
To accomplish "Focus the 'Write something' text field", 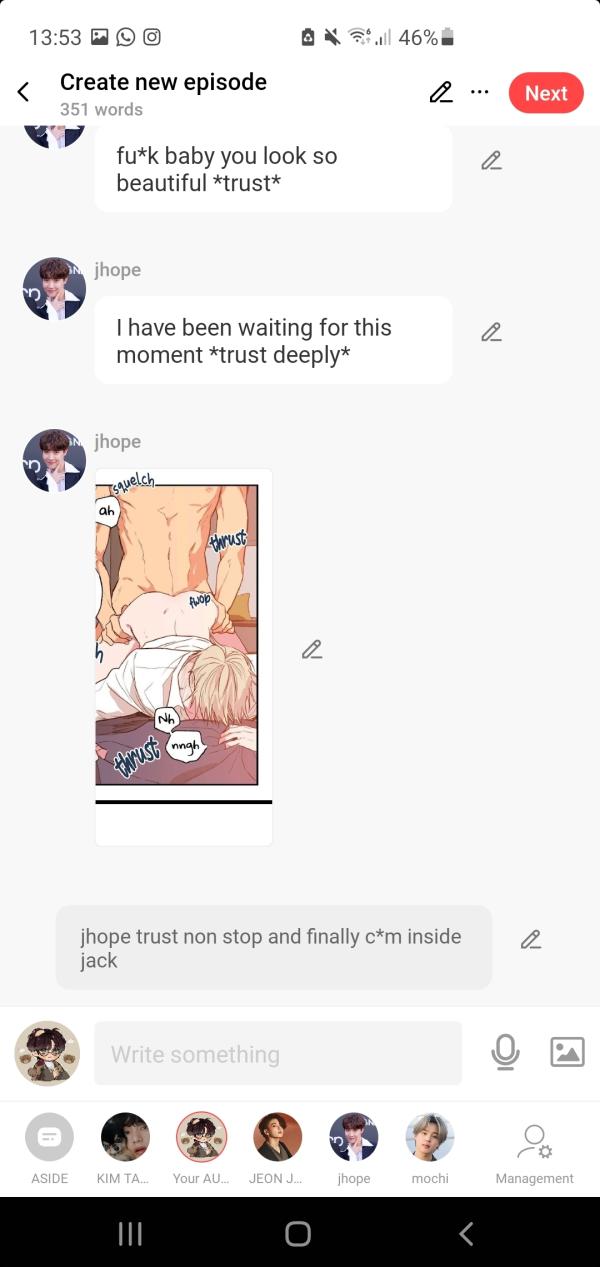I will click(x=278, y=1054).
